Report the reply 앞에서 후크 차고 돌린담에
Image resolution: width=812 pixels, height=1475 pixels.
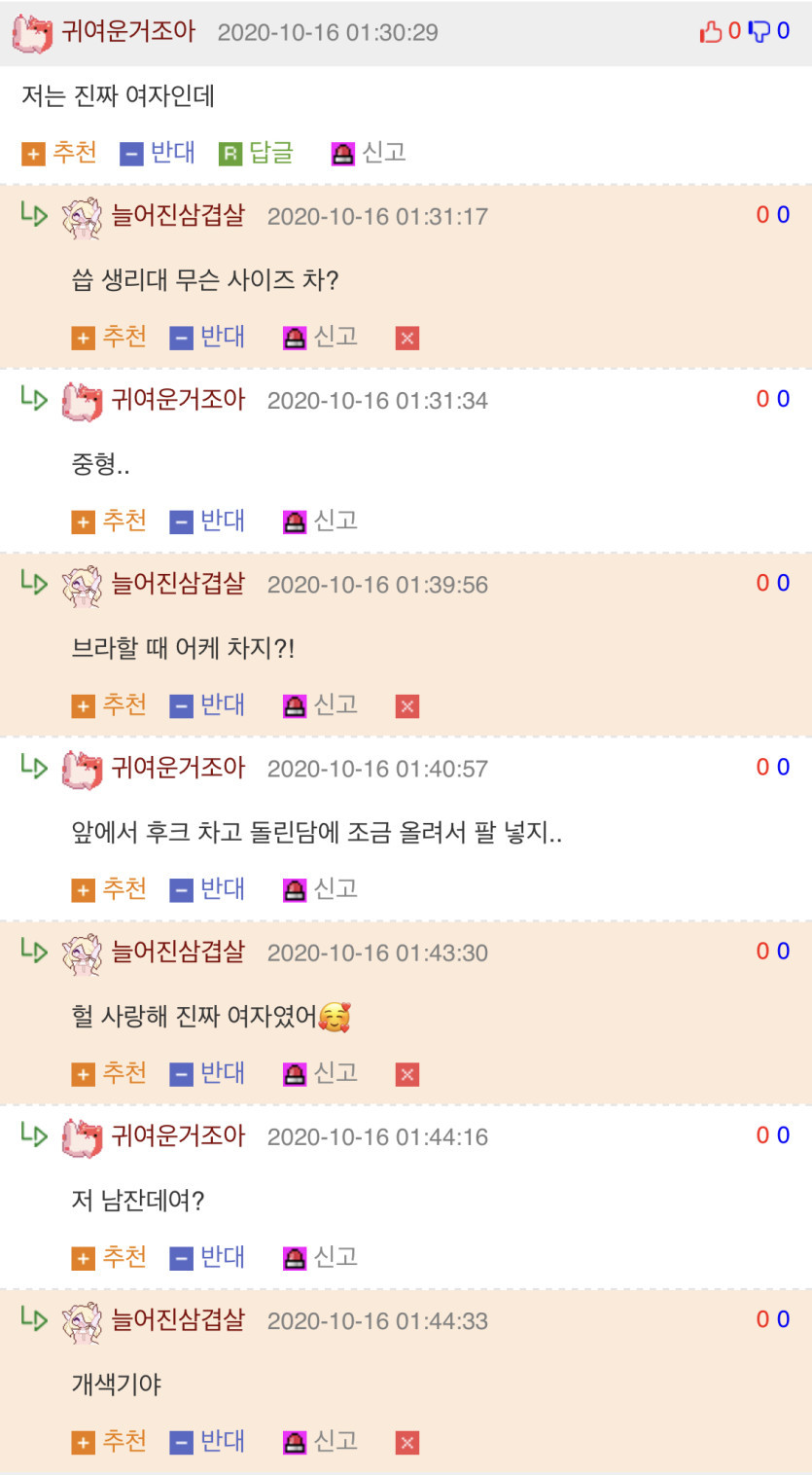click(x=320, y=888)
